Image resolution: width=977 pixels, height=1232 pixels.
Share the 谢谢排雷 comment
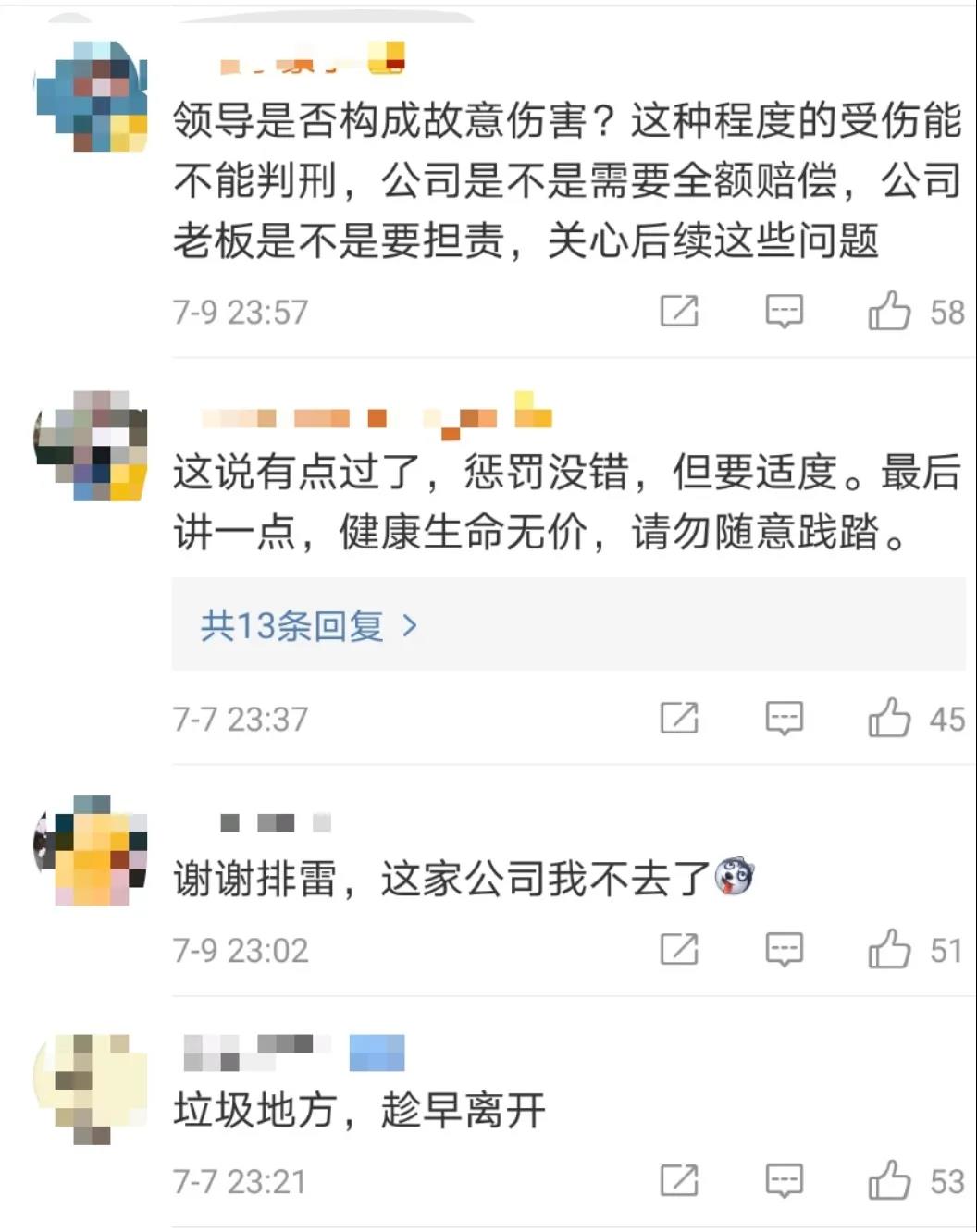click(x=679, y=950)
